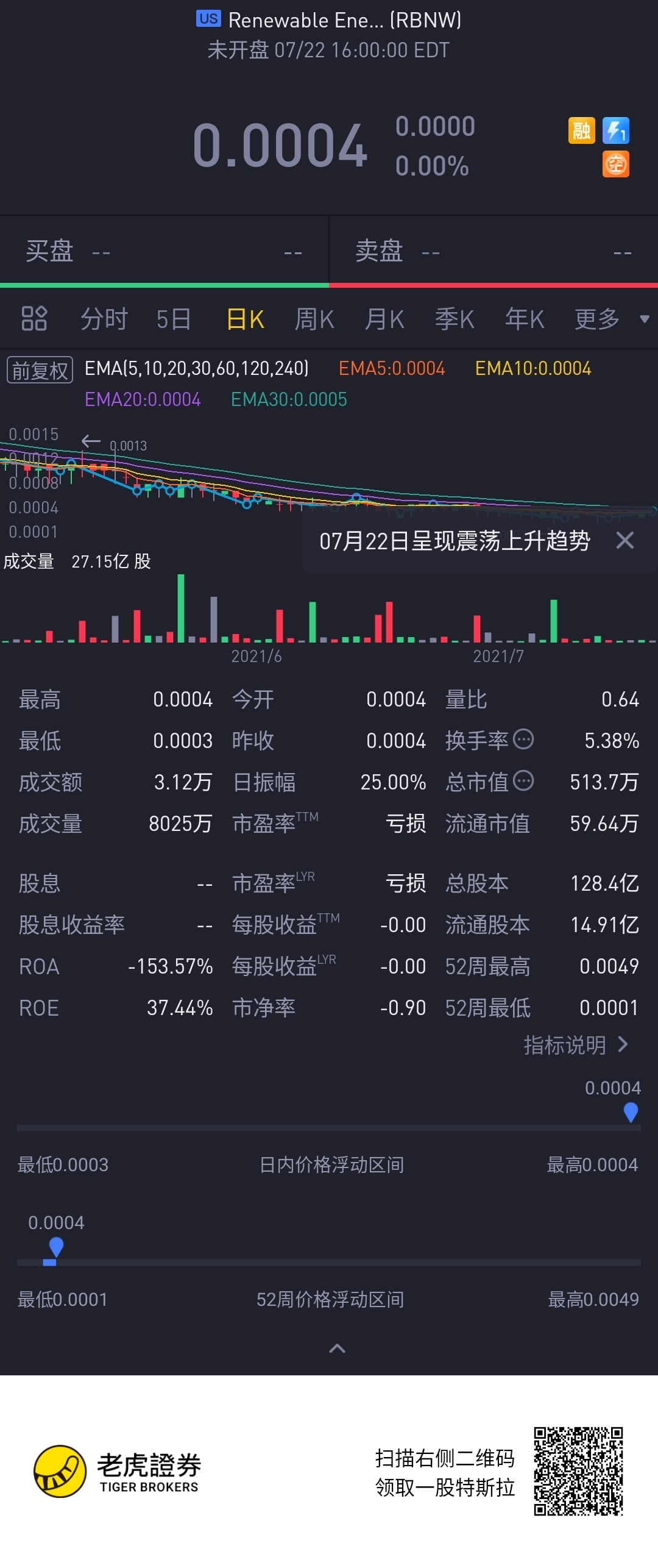Switch to the 5日 chart tab
The image size is (658, 1568).
click(x=174, y=319)
